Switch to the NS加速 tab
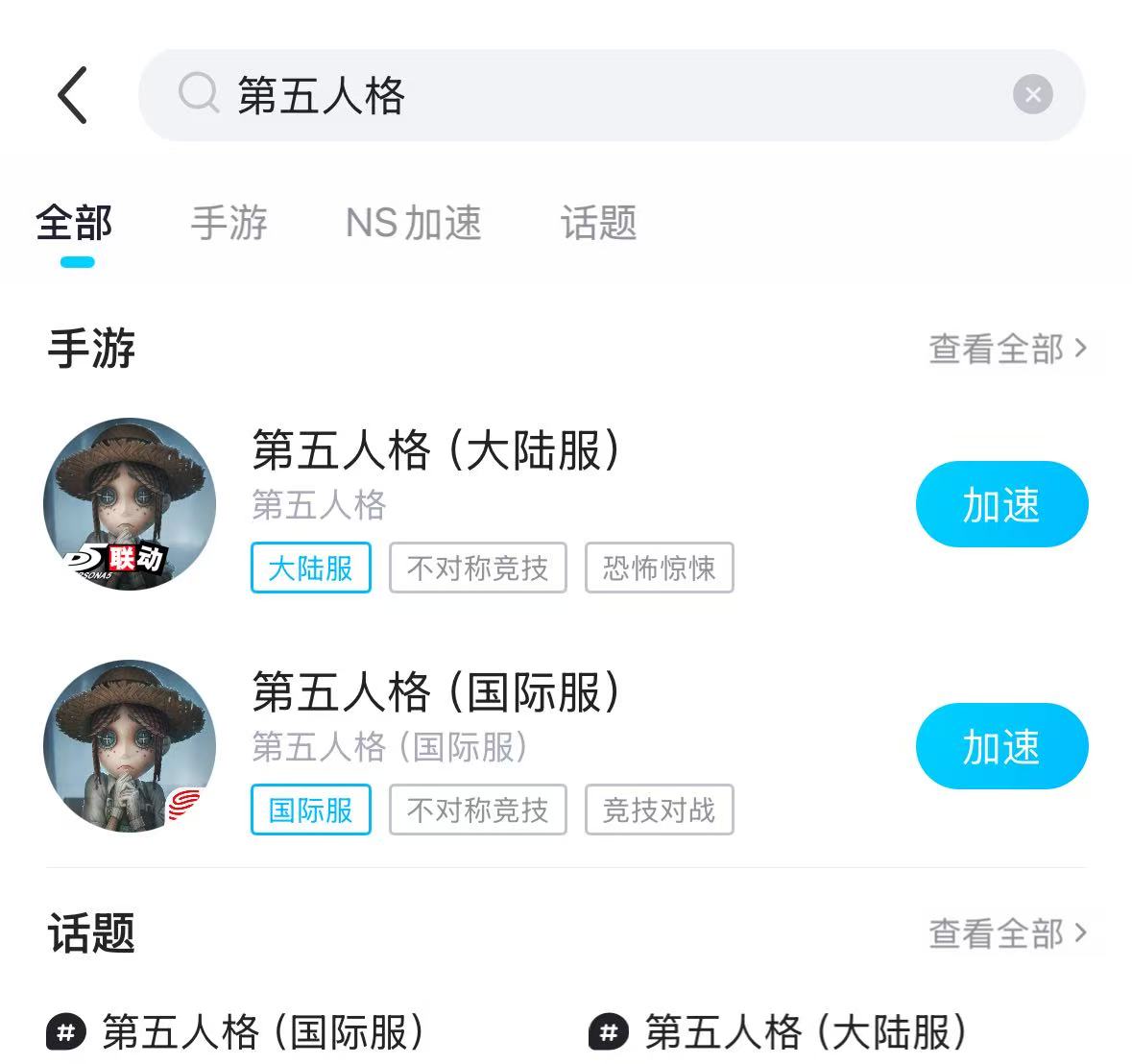Screen dimensions: 1132x1064 coord(413,224)
